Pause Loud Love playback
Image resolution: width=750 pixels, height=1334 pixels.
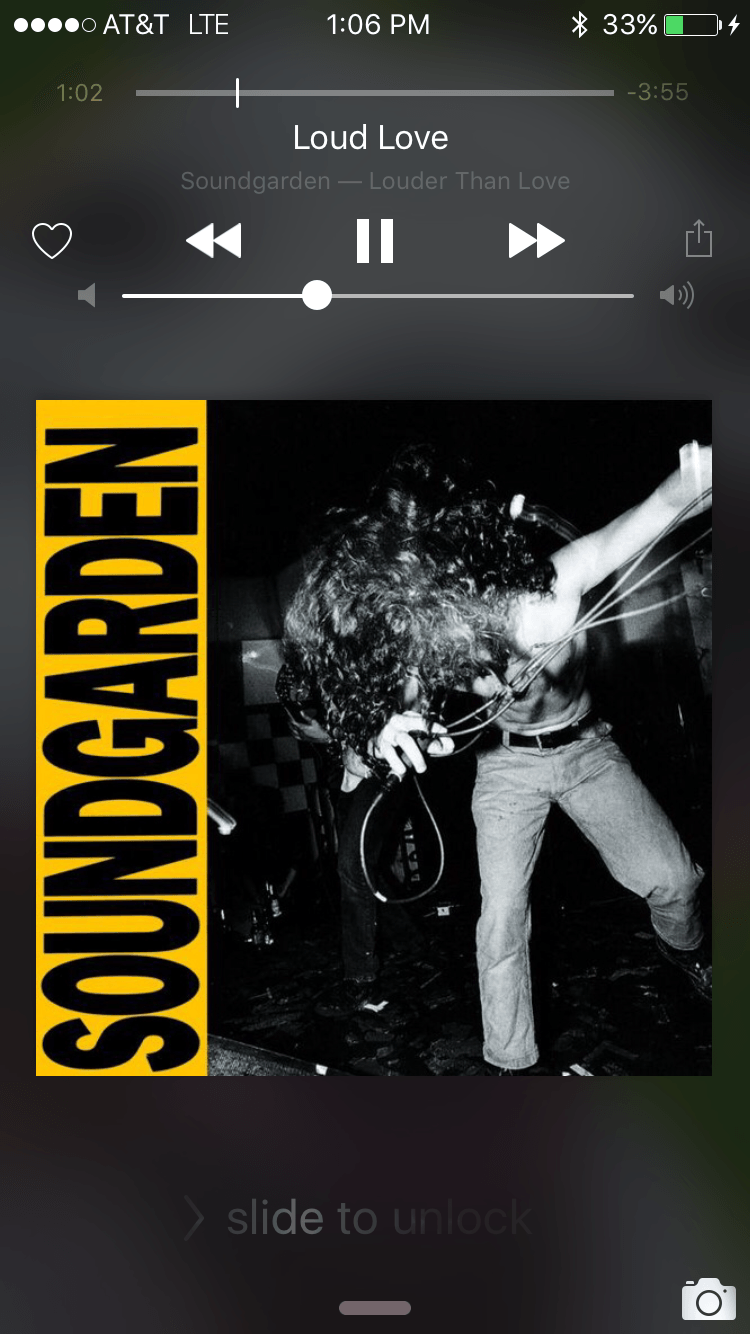click(375, 241)
